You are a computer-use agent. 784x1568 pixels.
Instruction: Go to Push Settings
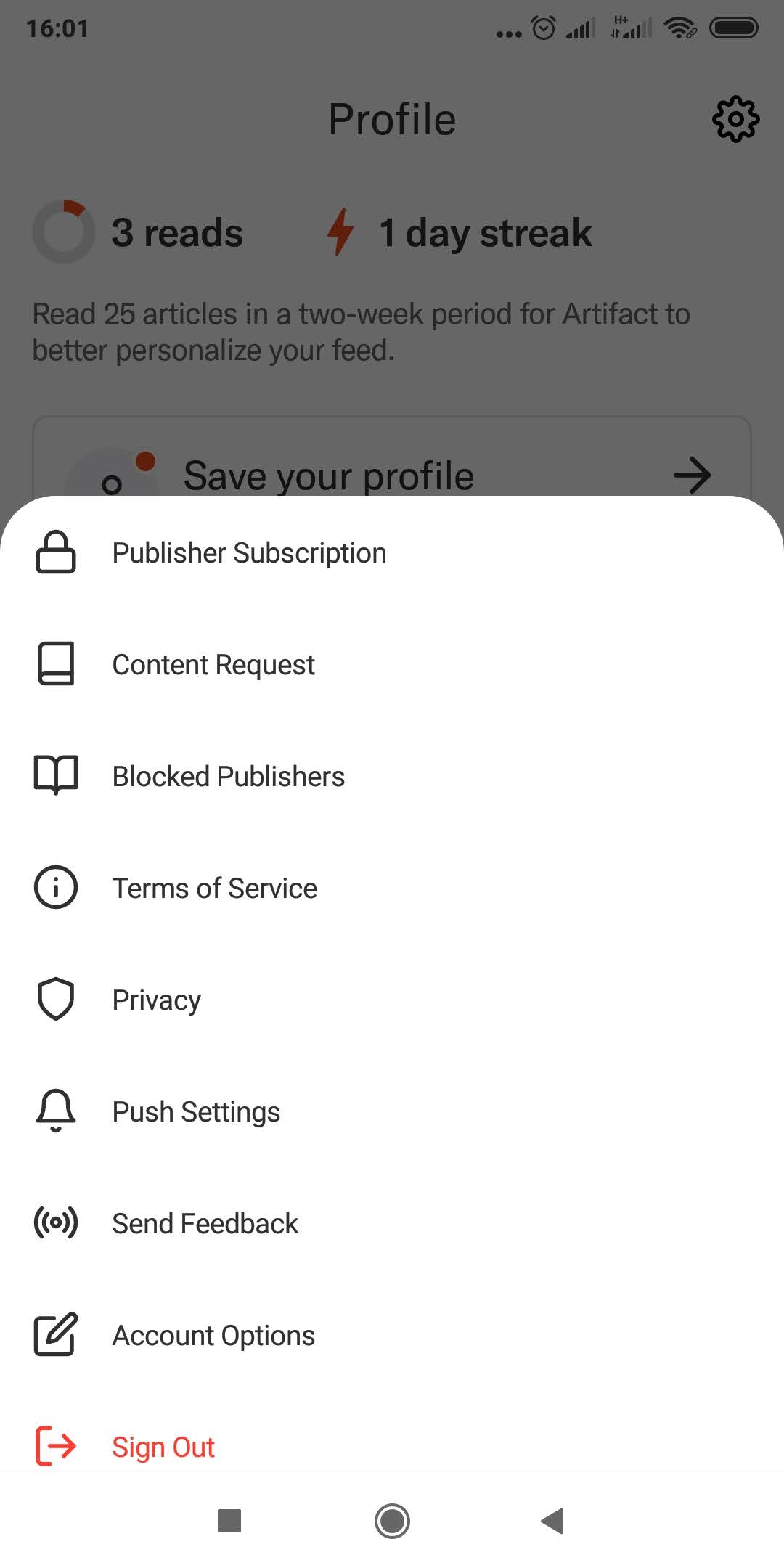click(x=392, y=1111)
